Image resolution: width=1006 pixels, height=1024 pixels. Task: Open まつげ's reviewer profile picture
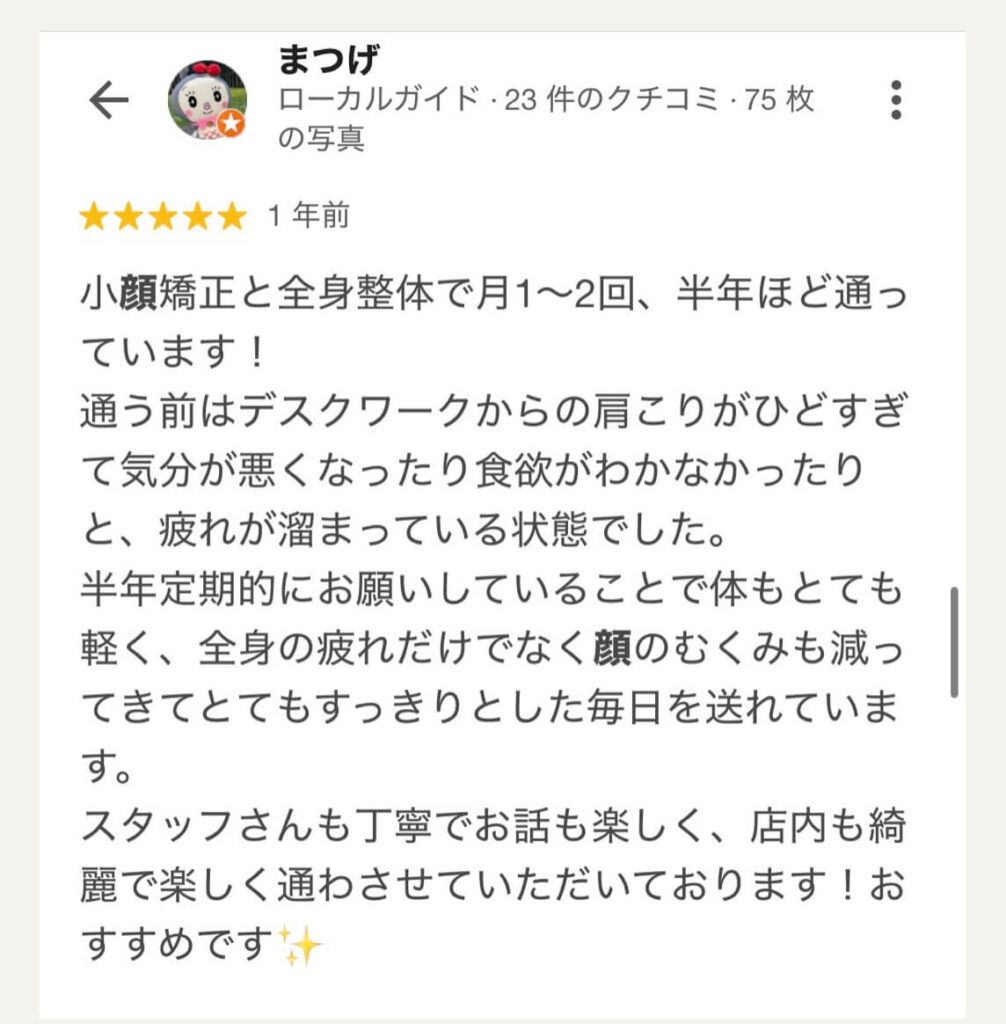coord(207,100)
